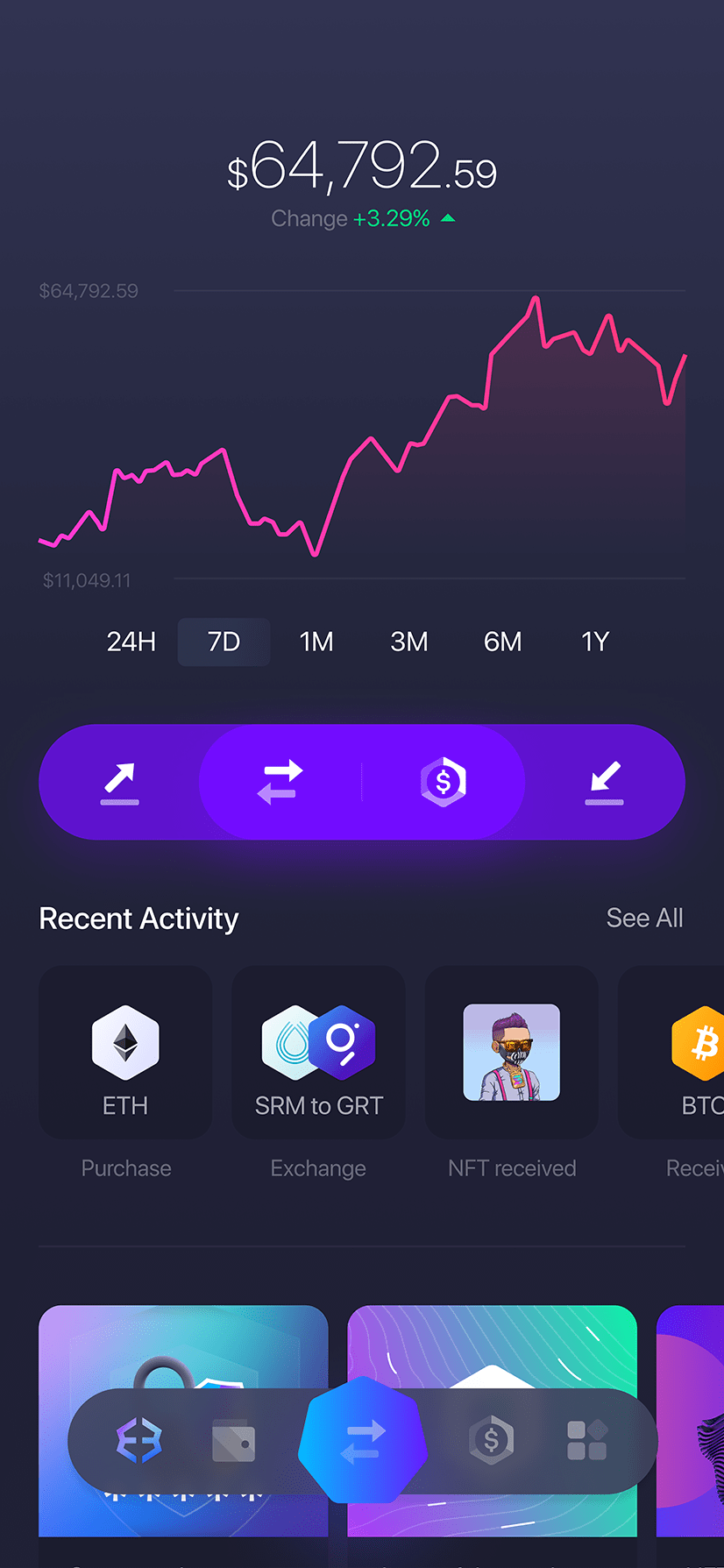Click the Receive arrow icon
Image resolution: width=724 pixels, height=1568 pixels.
click(x=605, y=782)
